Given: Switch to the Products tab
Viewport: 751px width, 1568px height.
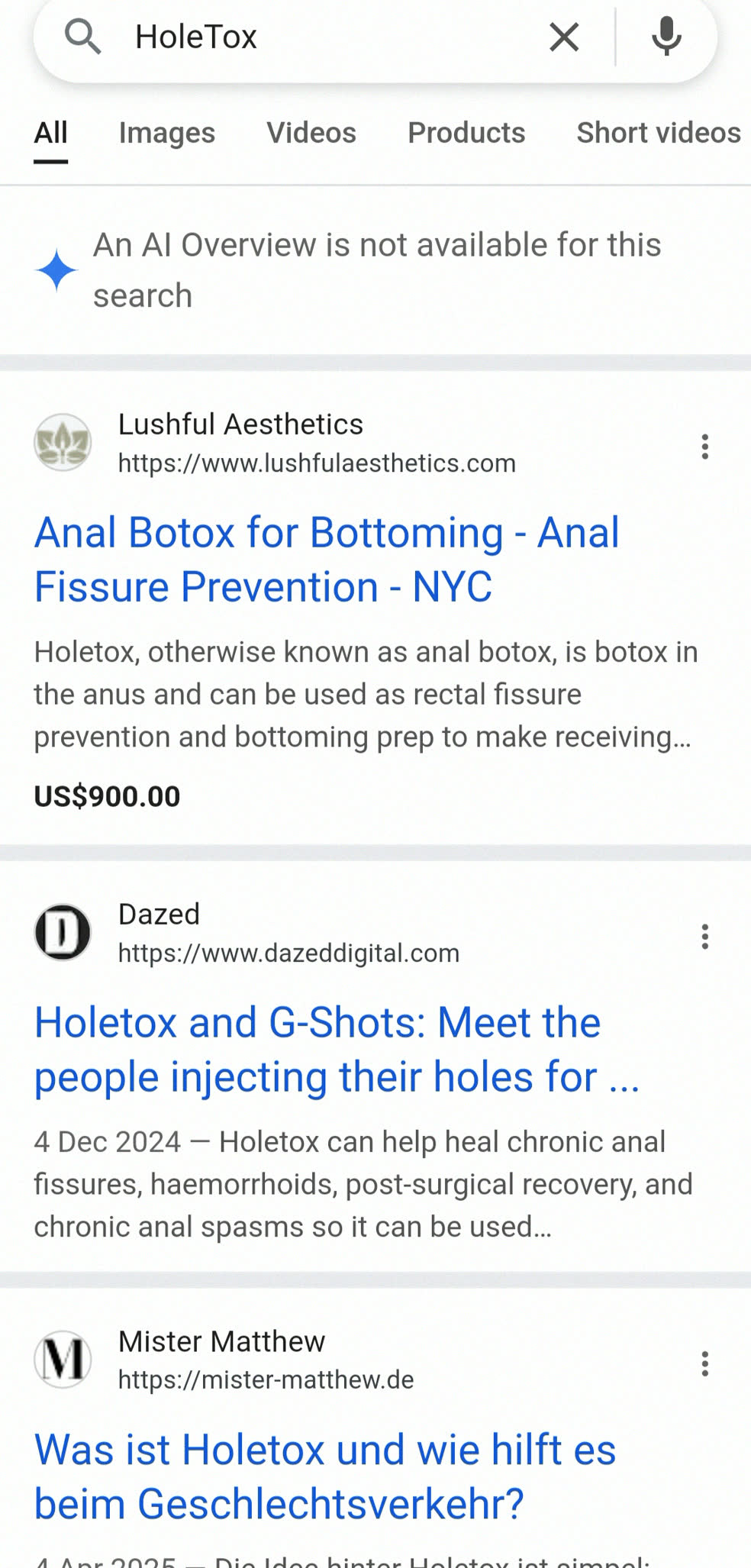Looking at the screenshot, I should point(466,133).
